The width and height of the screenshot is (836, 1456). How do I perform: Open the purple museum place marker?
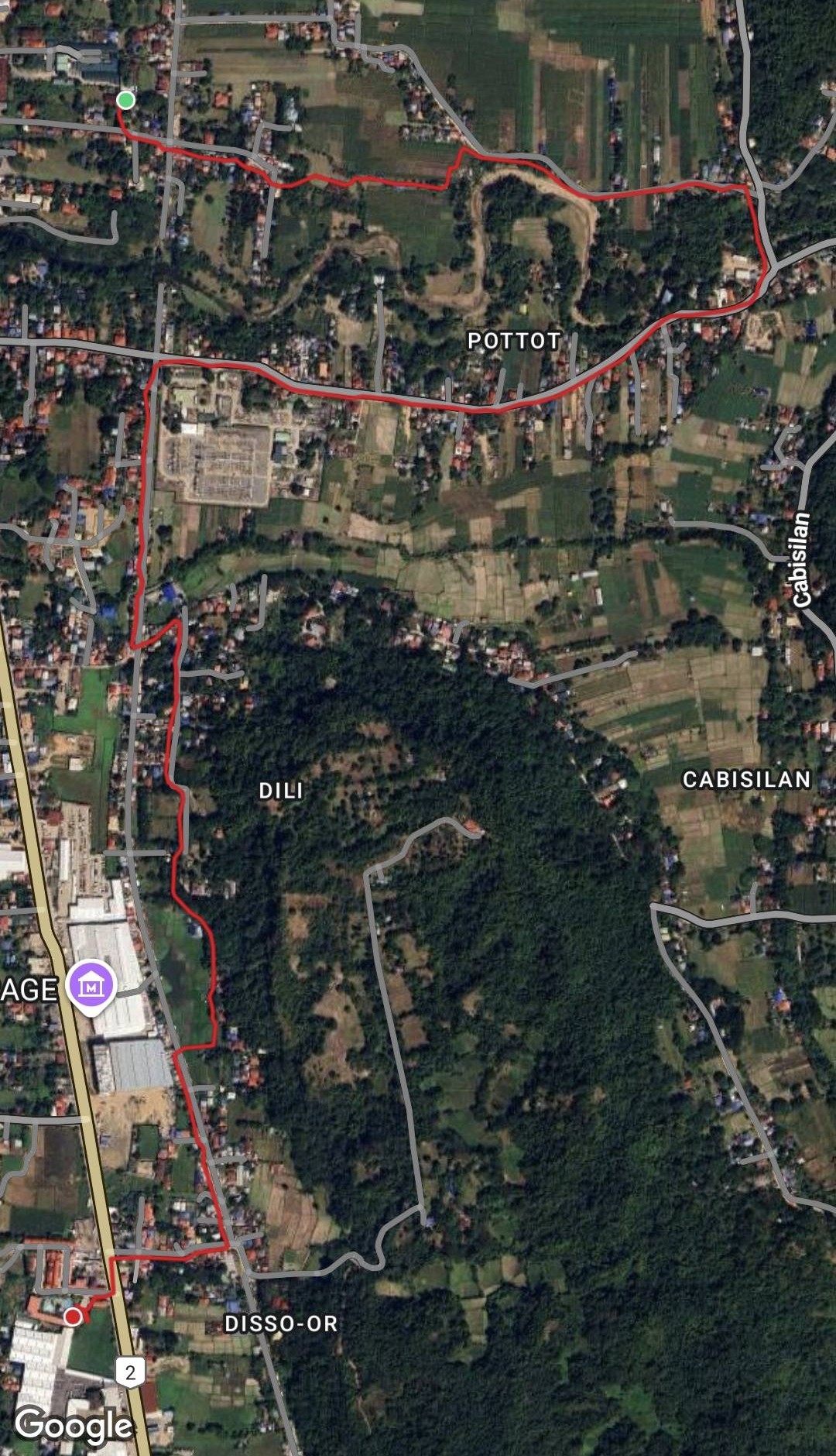[x=92, y=987]
